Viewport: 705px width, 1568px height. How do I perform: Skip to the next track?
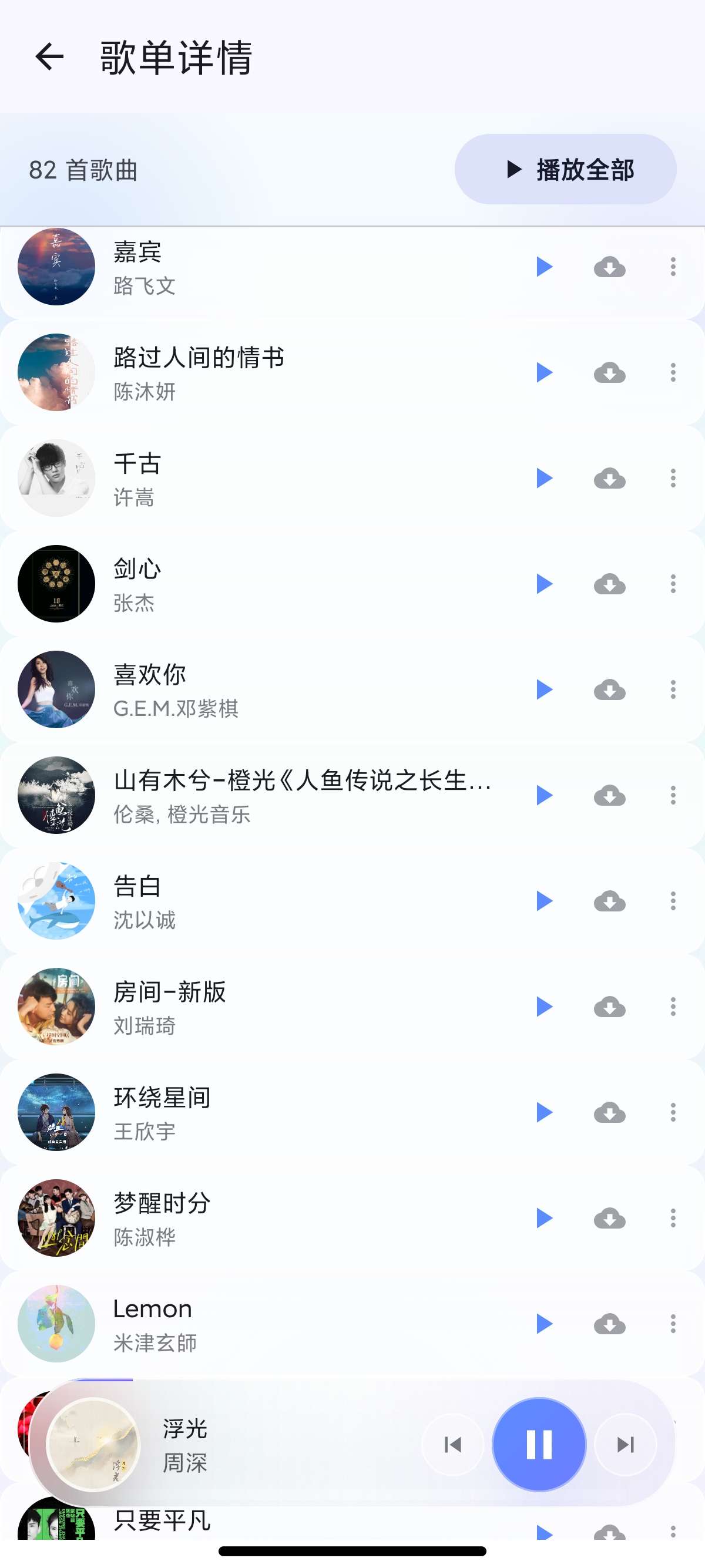tap(625, 1445)
